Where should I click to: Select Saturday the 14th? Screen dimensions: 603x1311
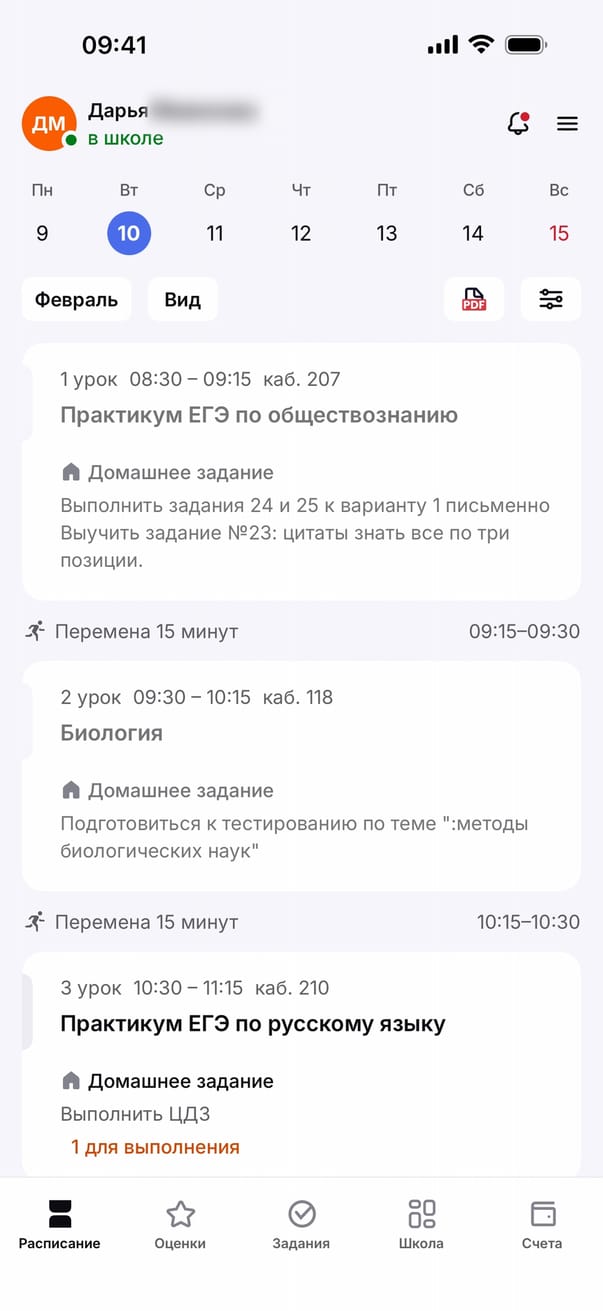473,233
